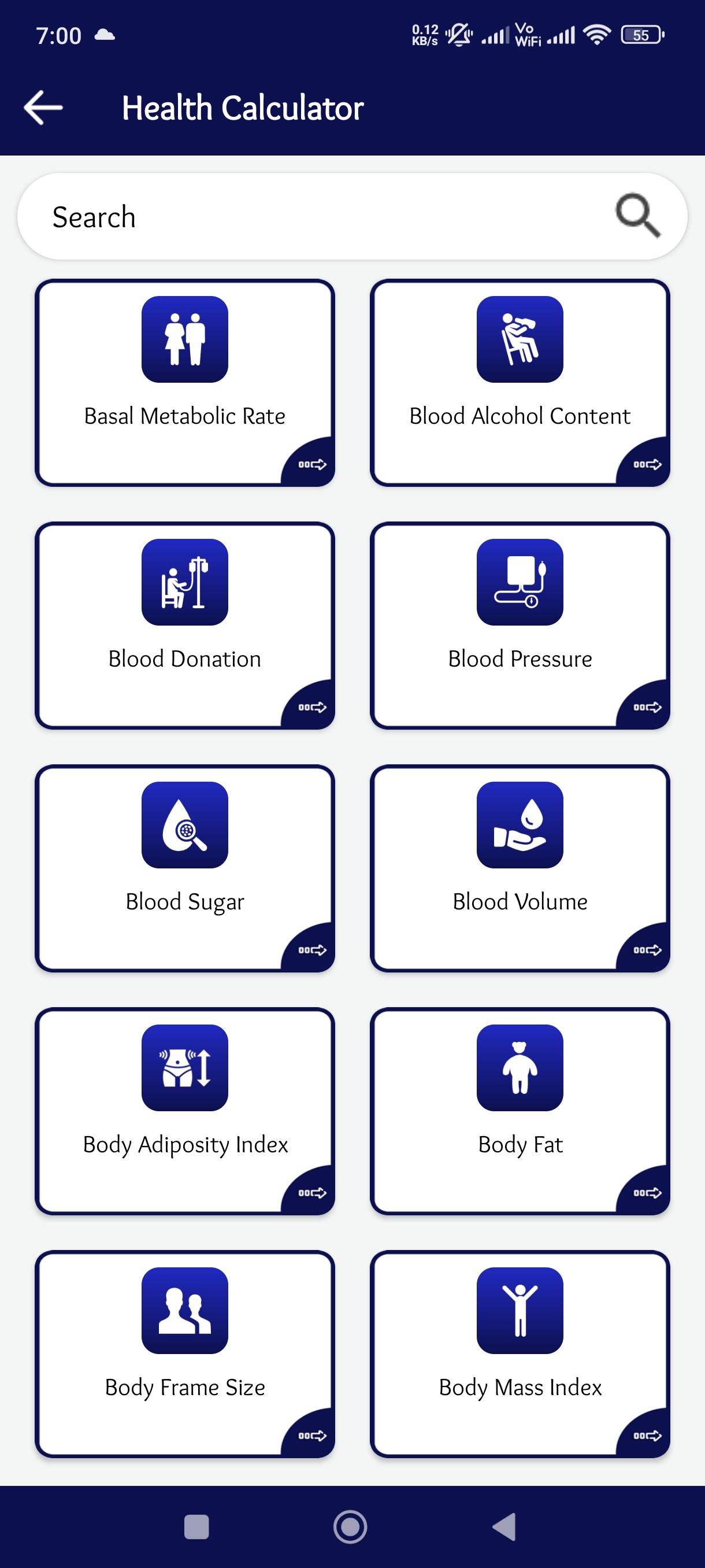Go back using the header arrow

[x=43, y=108]
